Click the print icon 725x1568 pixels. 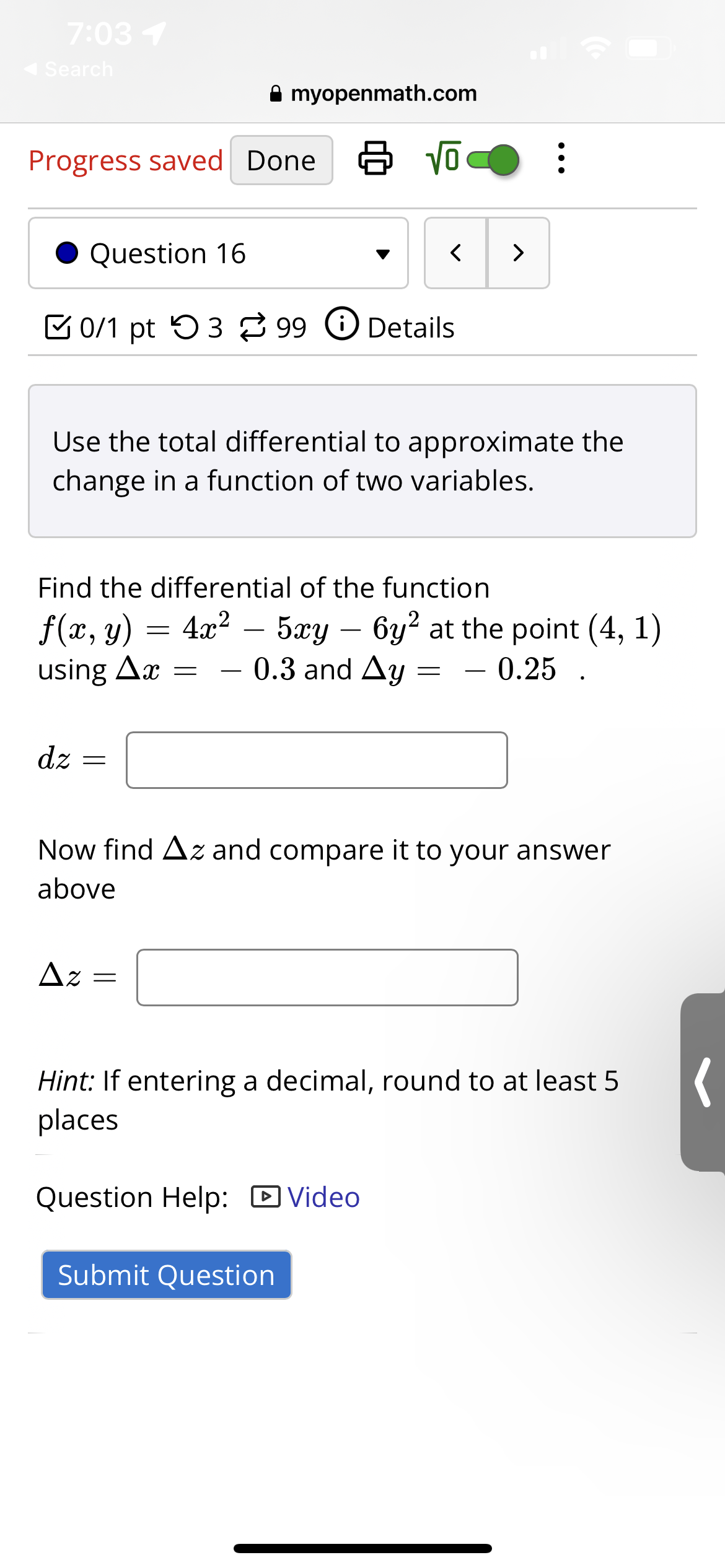tap(374, 160)
